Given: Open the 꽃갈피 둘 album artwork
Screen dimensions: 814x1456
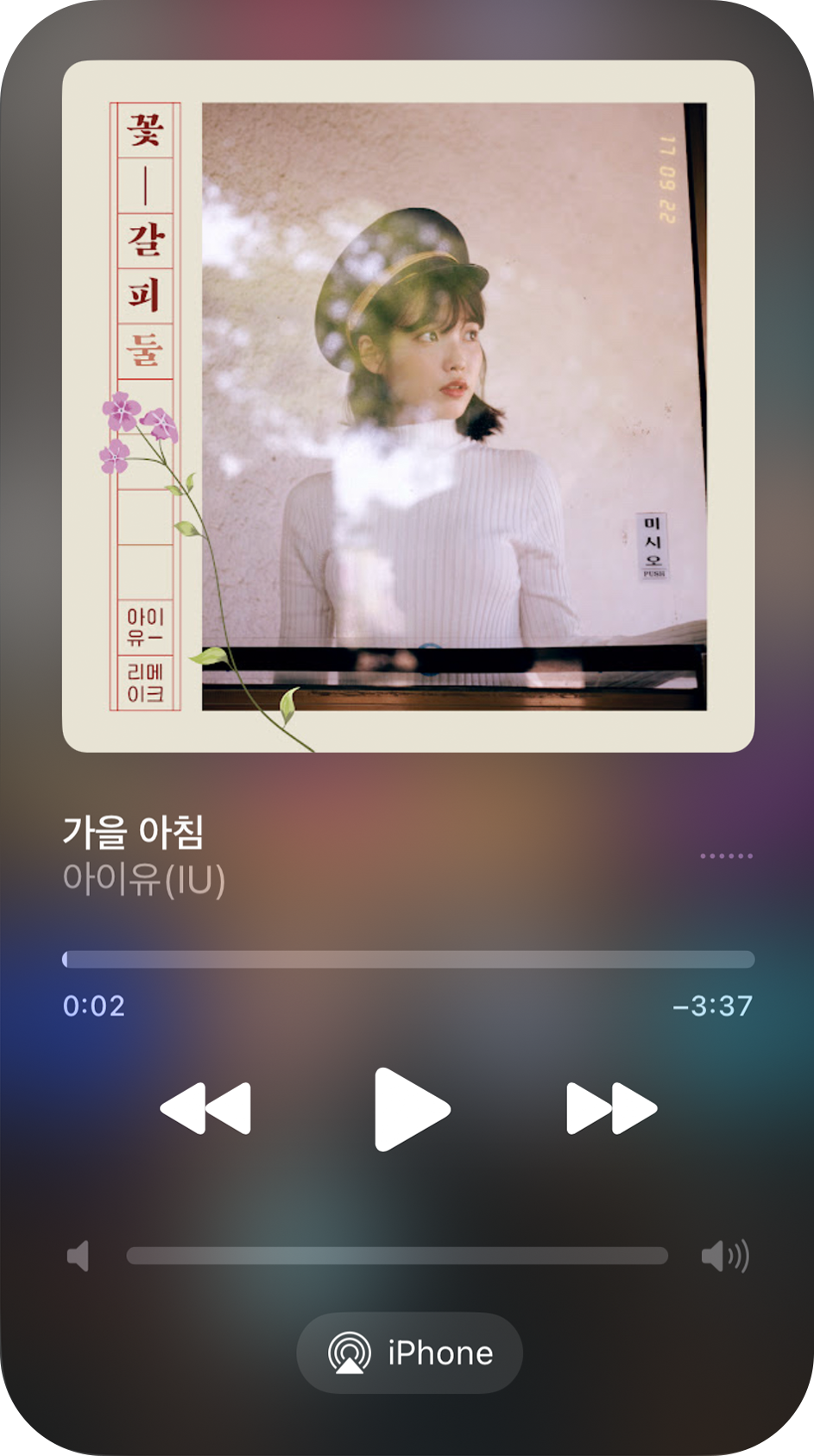Looking at the screenshot, I should pyautogui.click(x=408, y=407).
